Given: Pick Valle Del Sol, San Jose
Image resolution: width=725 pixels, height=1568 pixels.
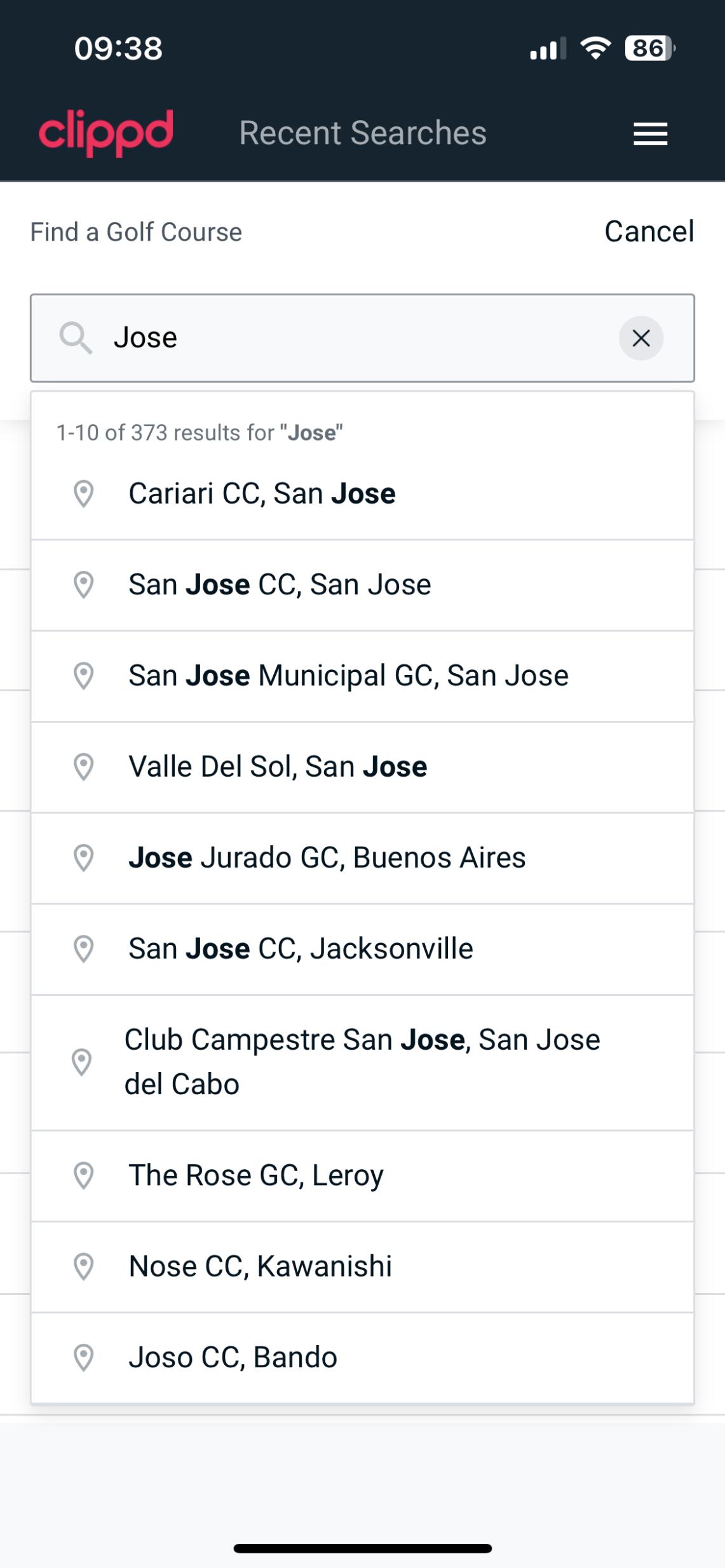Looking at the screenshot, I should click(x=278, y=767).
